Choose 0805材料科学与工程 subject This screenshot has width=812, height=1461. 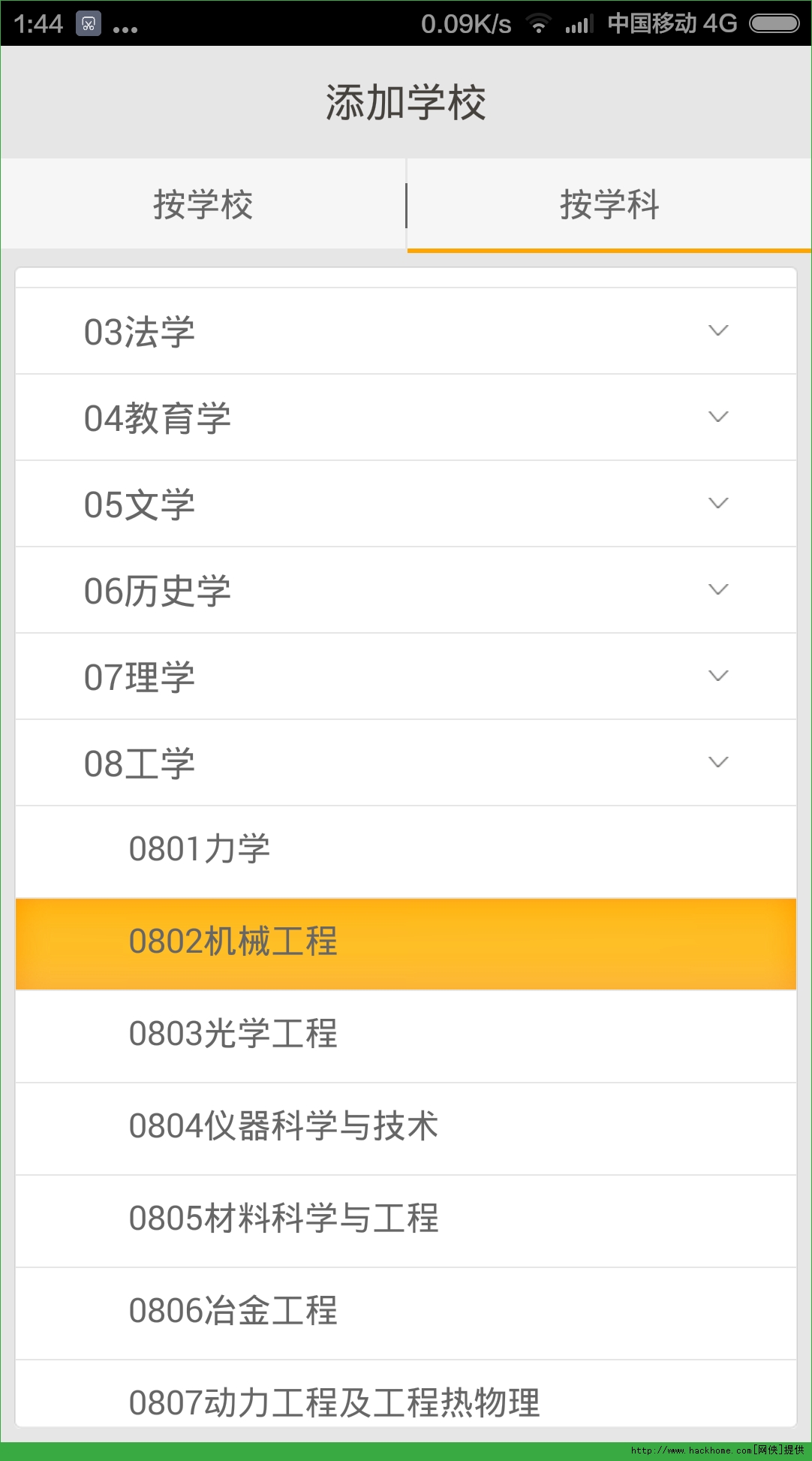pos(405,1220)
